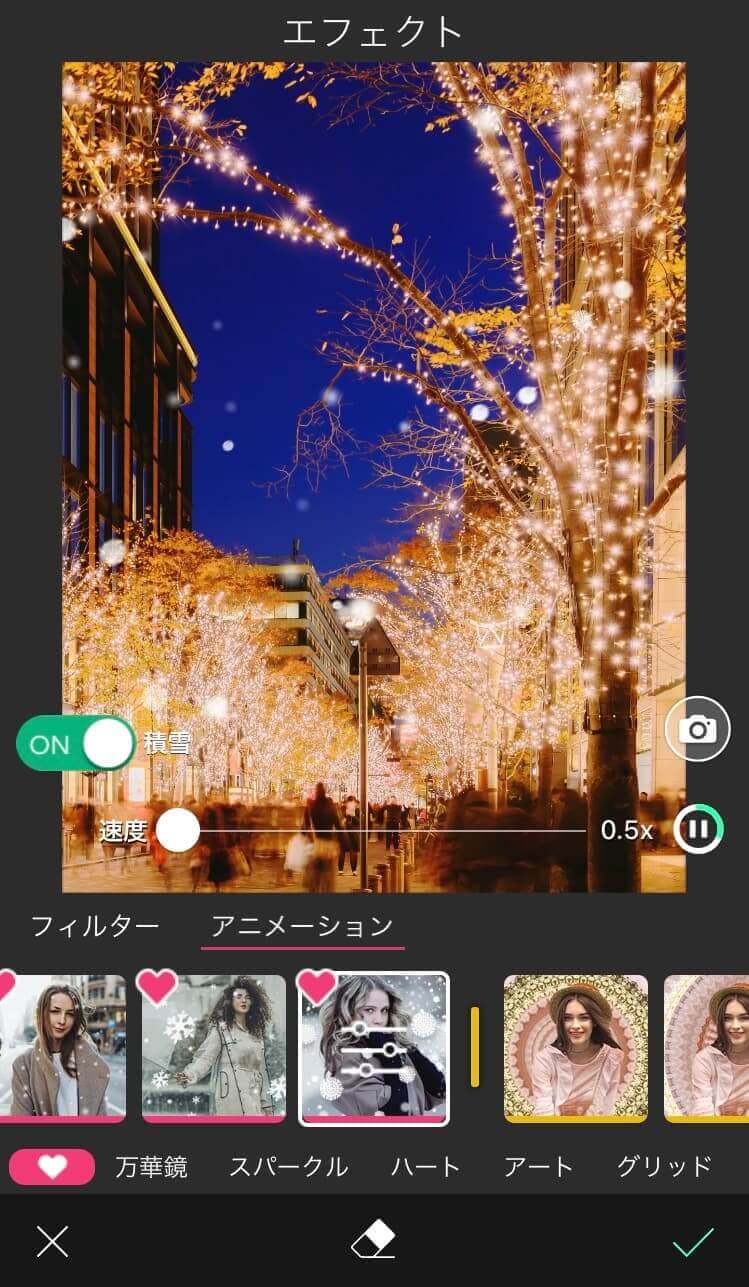Open the favorites heart category

tap(52, 1166)
